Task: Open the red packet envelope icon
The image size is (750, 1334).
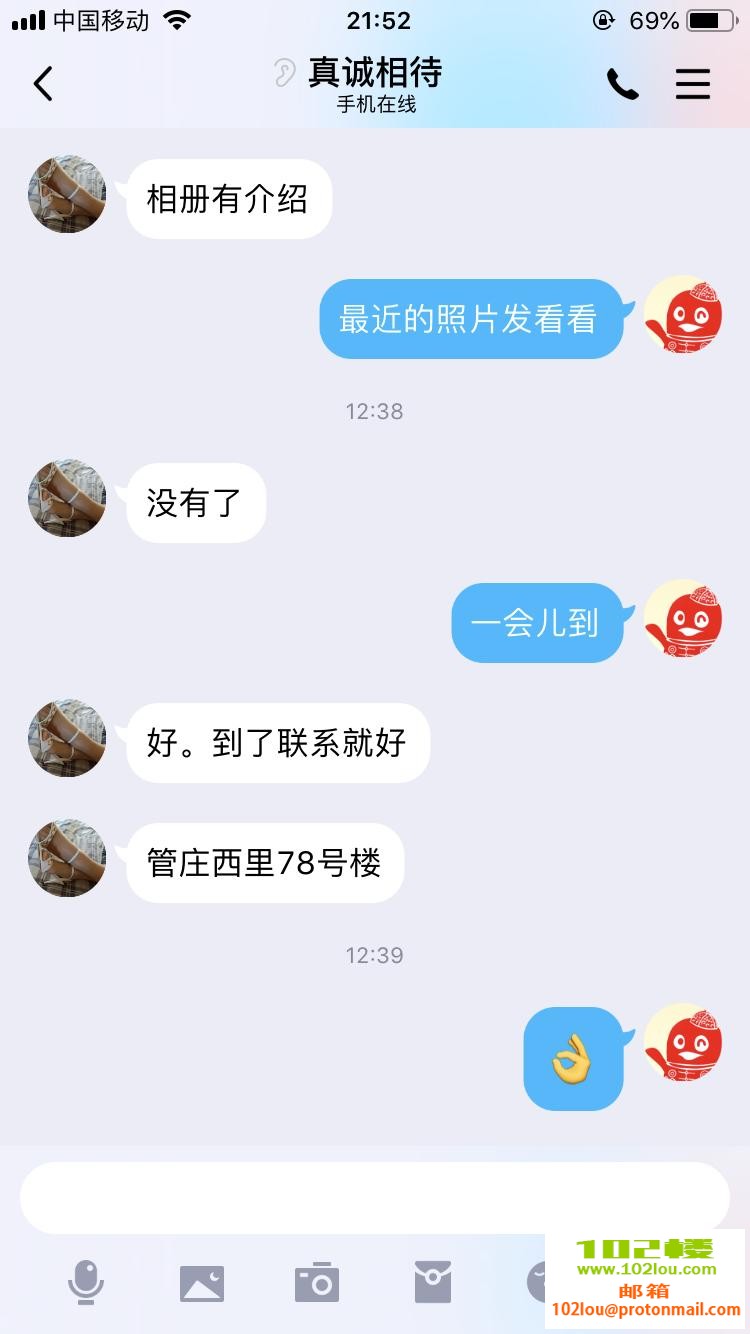Action: [x=431, y=1284]
